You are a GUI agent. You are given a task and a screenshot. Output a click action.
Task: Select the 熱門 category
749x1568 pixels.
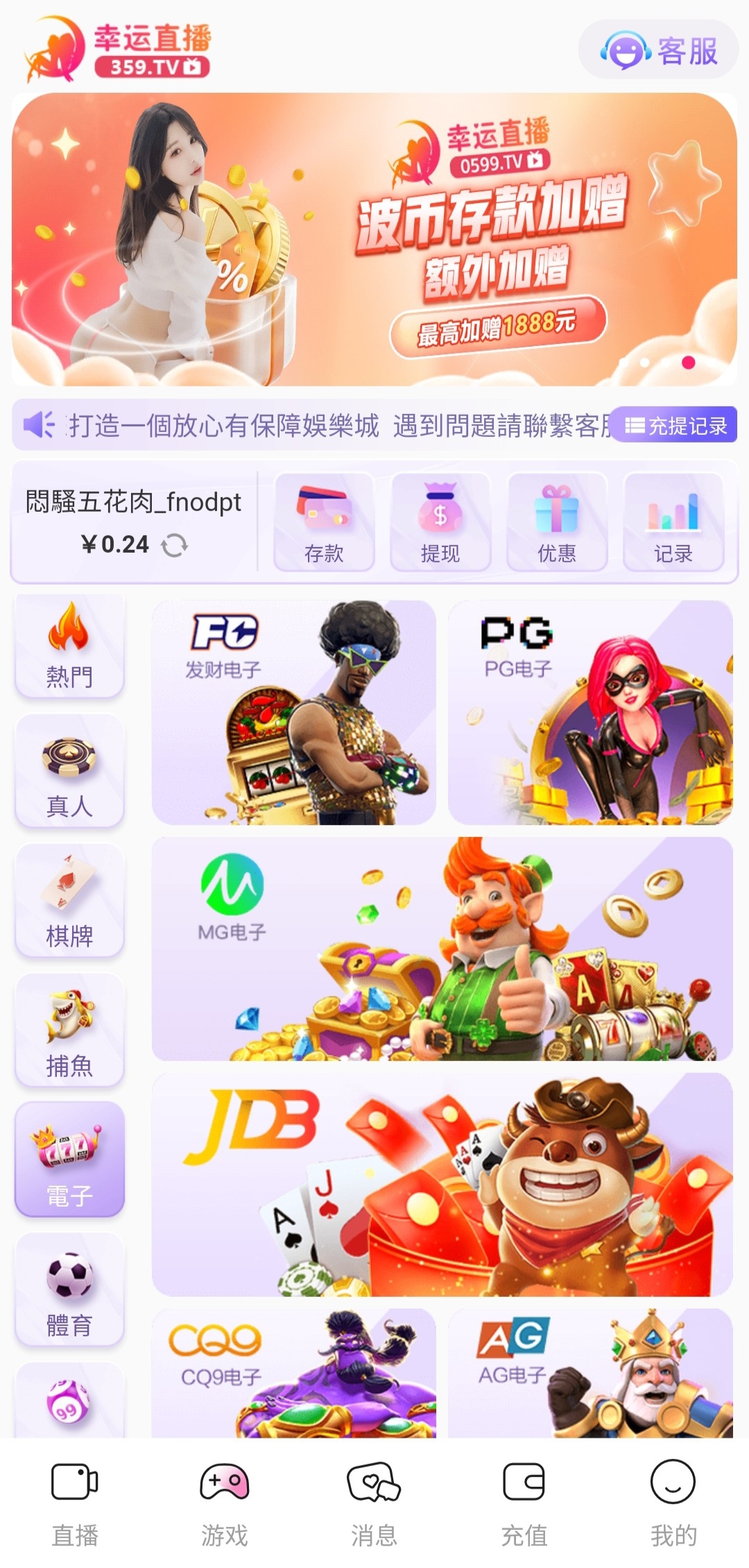[69, 644]
